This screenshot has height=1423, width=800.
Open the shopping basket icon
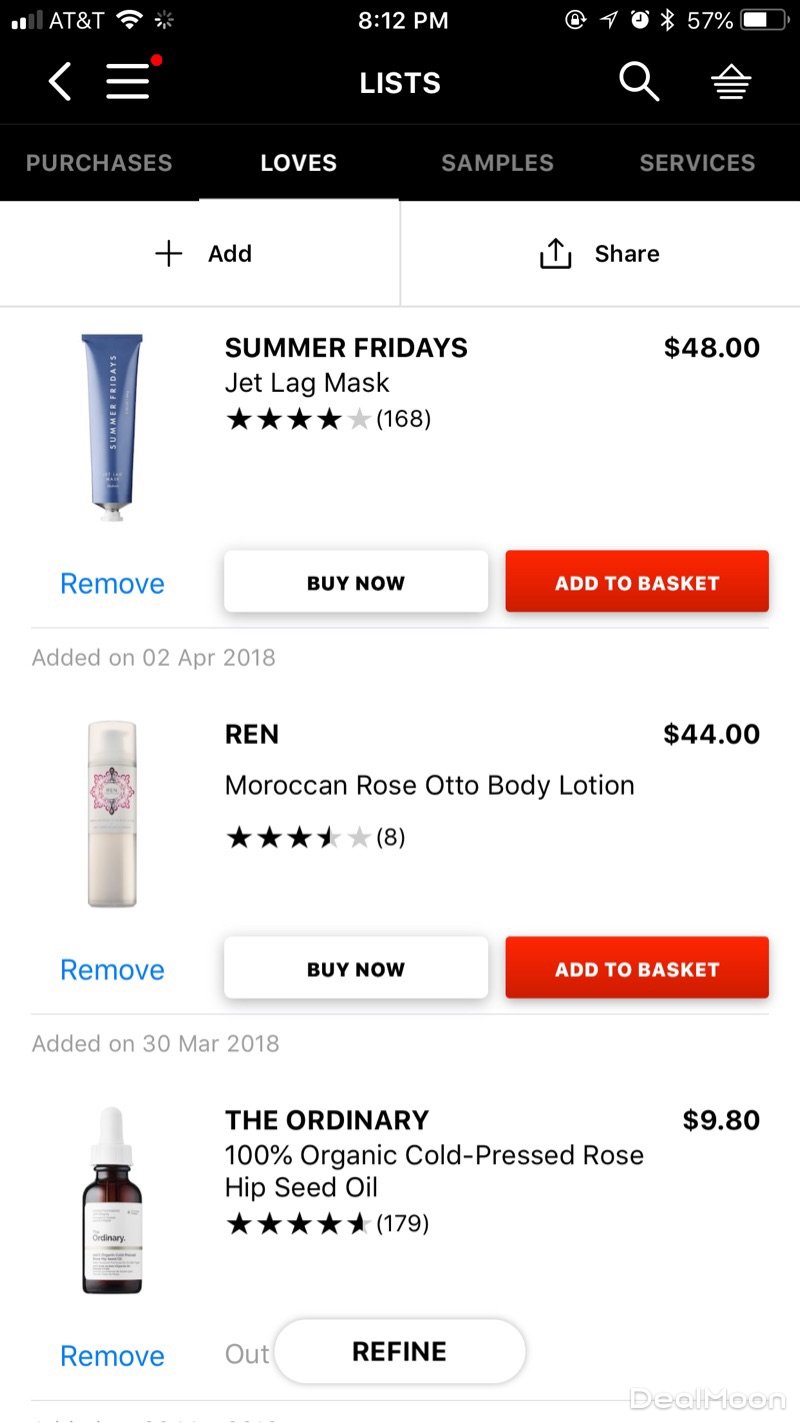click(x=731, y=84)
